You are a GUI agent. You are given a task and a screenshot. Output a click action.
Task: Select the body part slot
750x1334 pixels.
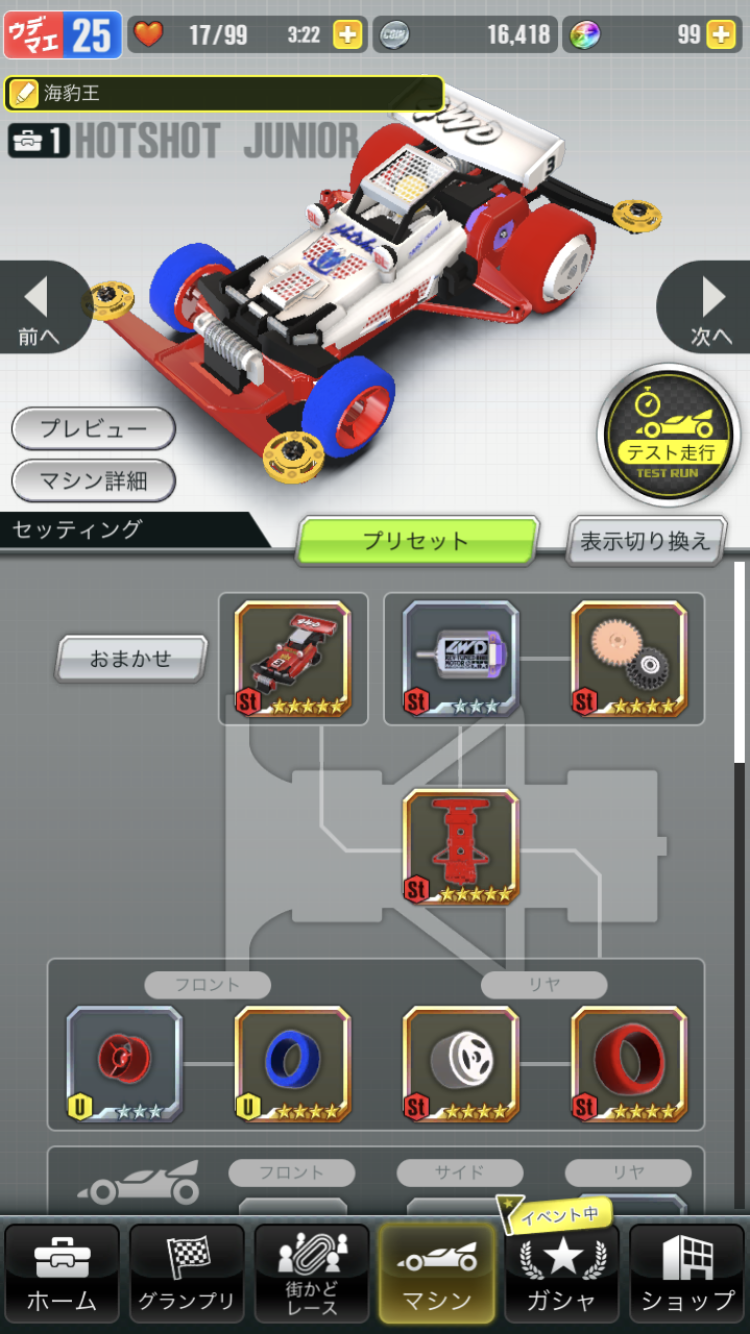coord(293,659)
